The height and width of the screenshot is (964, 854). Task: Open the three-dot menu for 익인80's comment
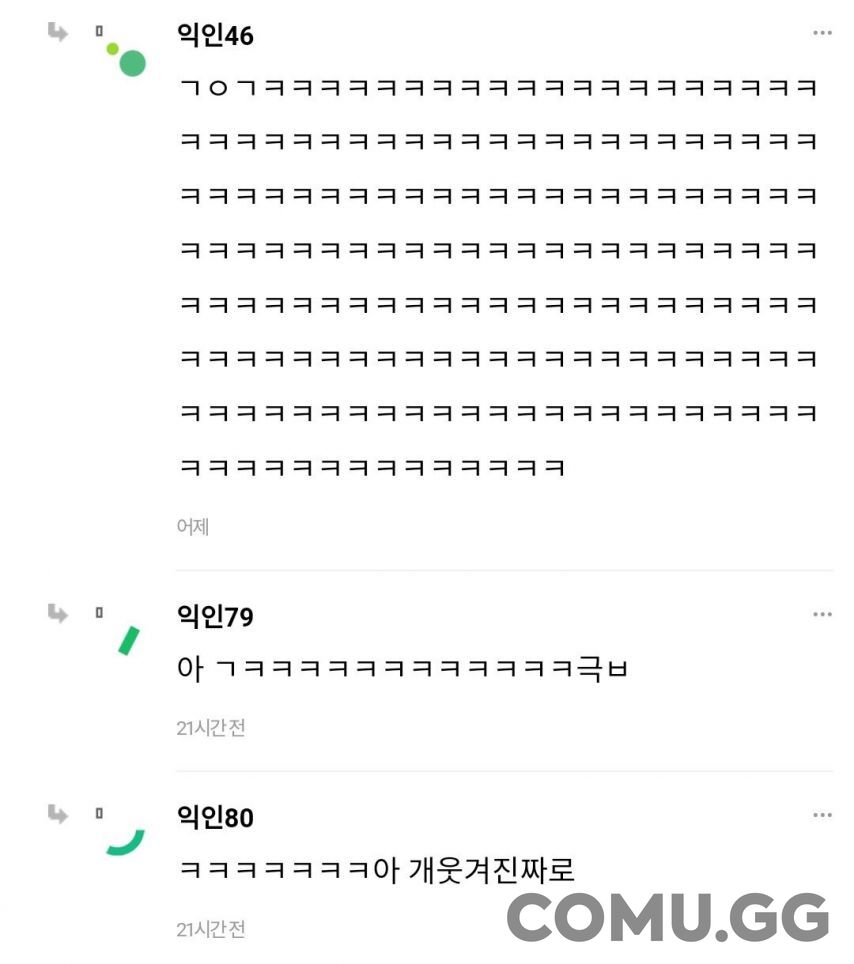(822, 815)
